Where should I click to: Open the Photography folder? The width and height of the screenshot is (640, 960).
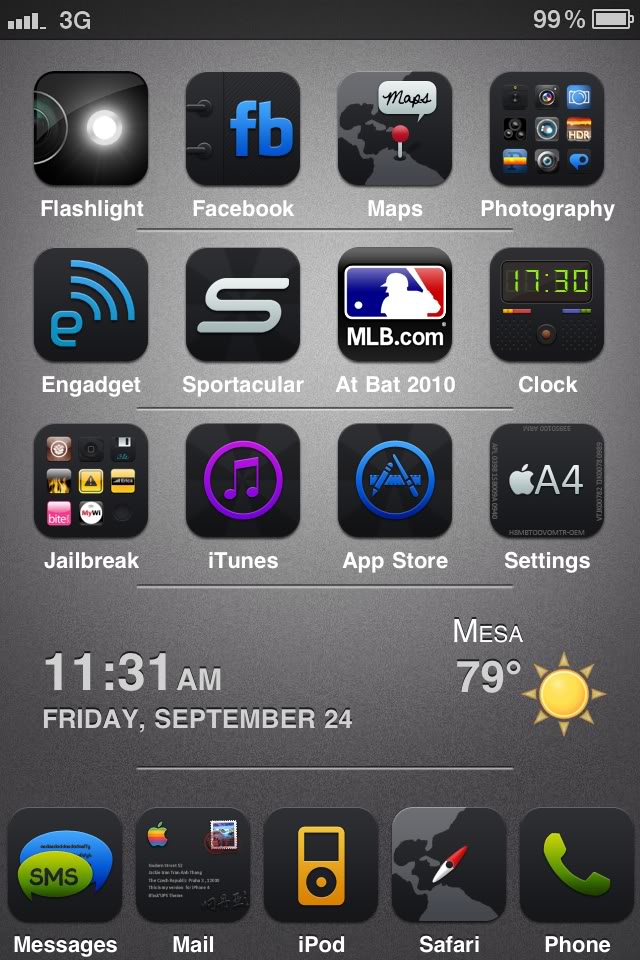[547, 129]
